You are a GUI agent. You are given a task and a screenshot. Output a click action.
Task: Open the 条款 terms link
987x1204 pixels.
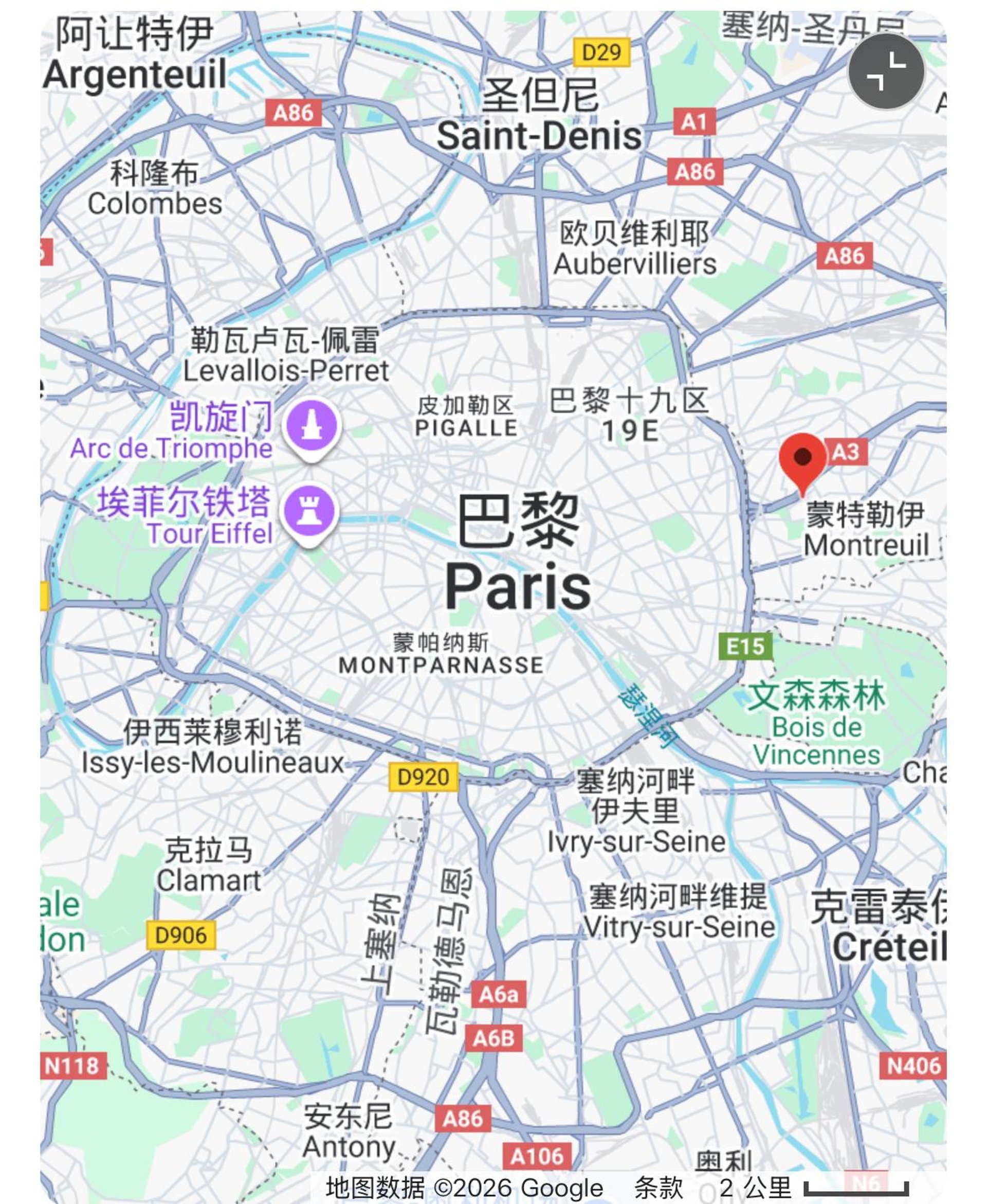tap(659, 1187)
